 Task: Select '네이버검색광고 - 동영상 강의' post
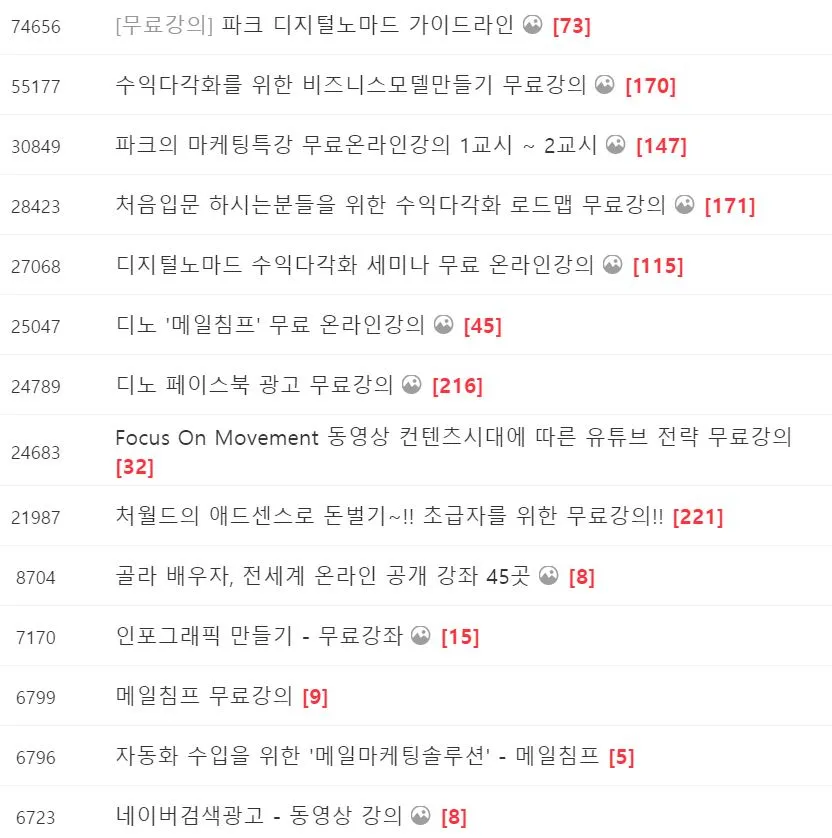(x=258, y=817)
